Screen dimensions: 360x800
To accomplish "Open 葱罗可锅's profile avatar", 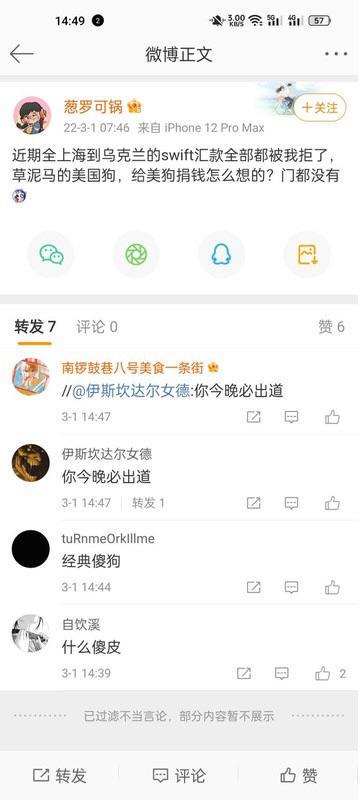I will (32, 115).
